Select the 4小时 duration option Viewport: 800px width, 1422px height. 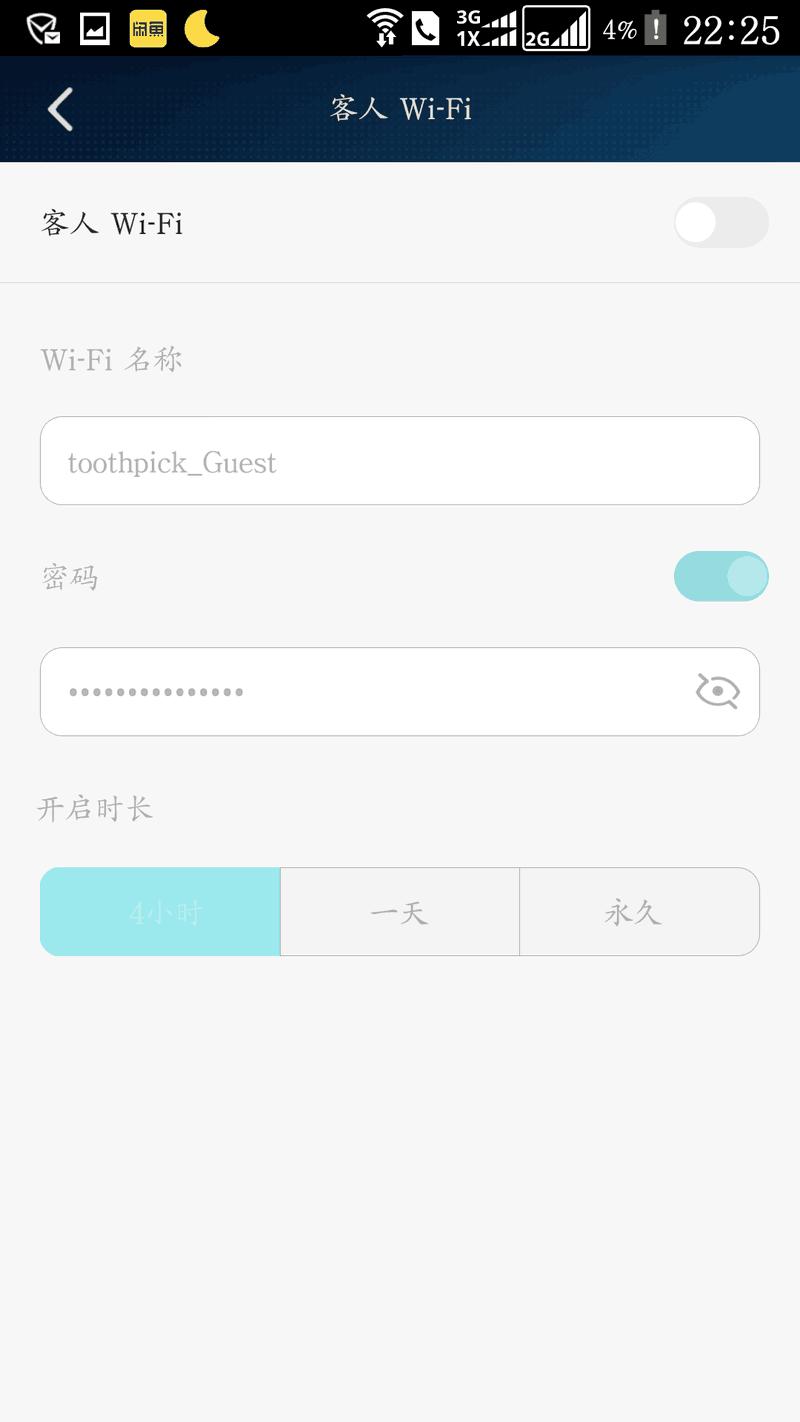160,911
